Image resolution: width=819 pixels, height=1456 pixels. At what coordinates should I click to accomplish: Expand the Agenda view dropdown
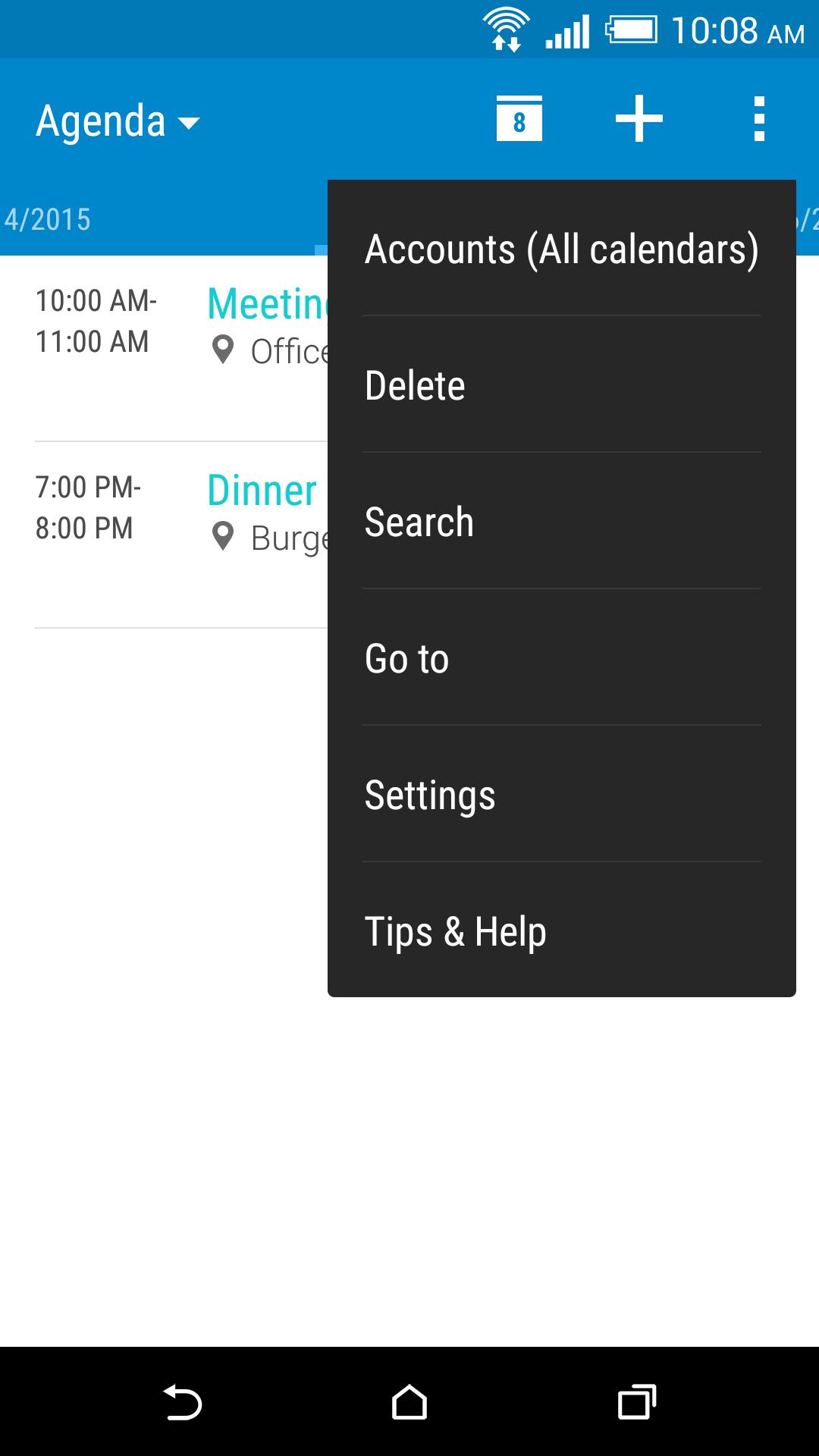[118, 121]
